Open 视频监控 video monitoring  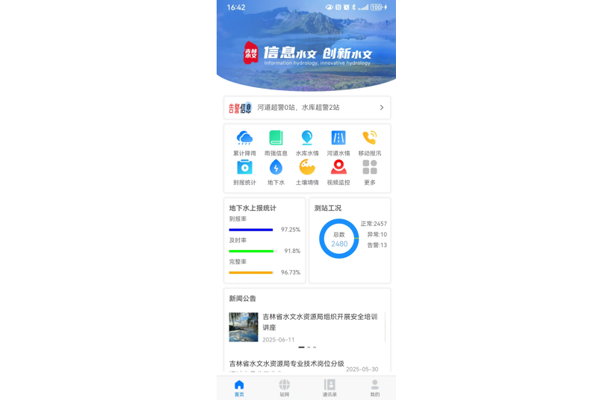click(x=338, y=171)
